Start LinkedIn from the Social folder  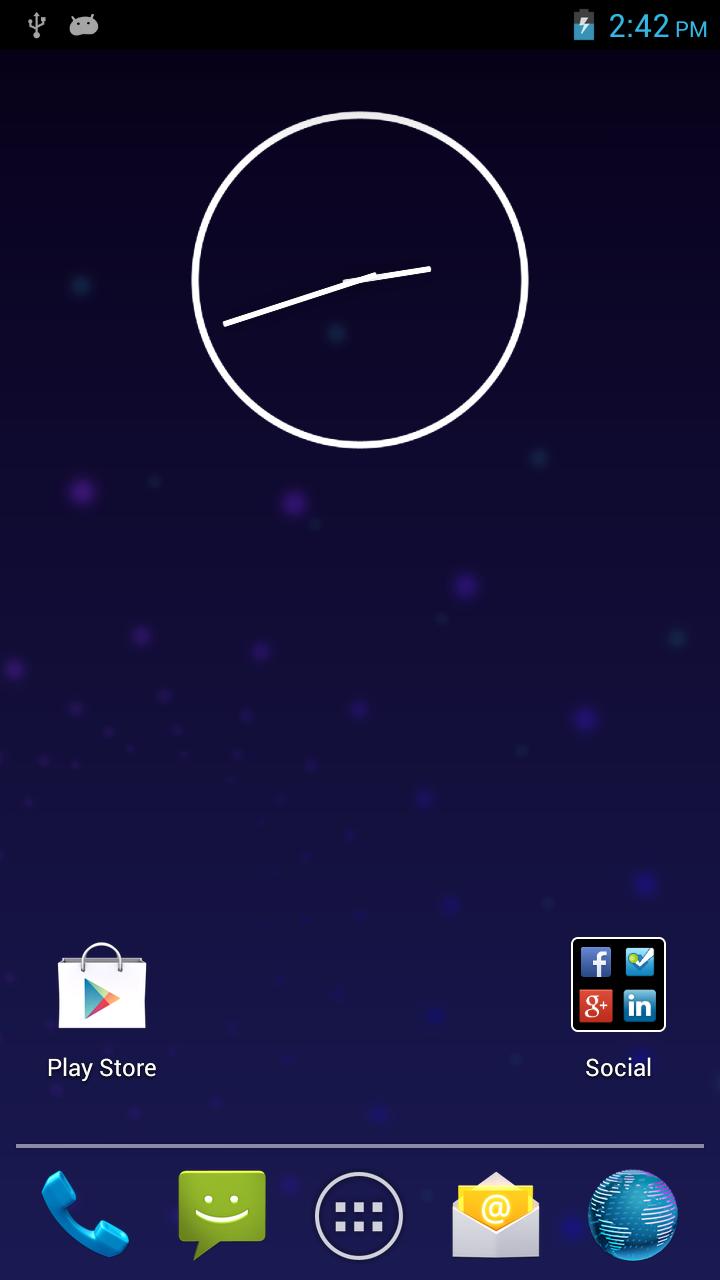pyautogui.click(x=640, y=1008)
